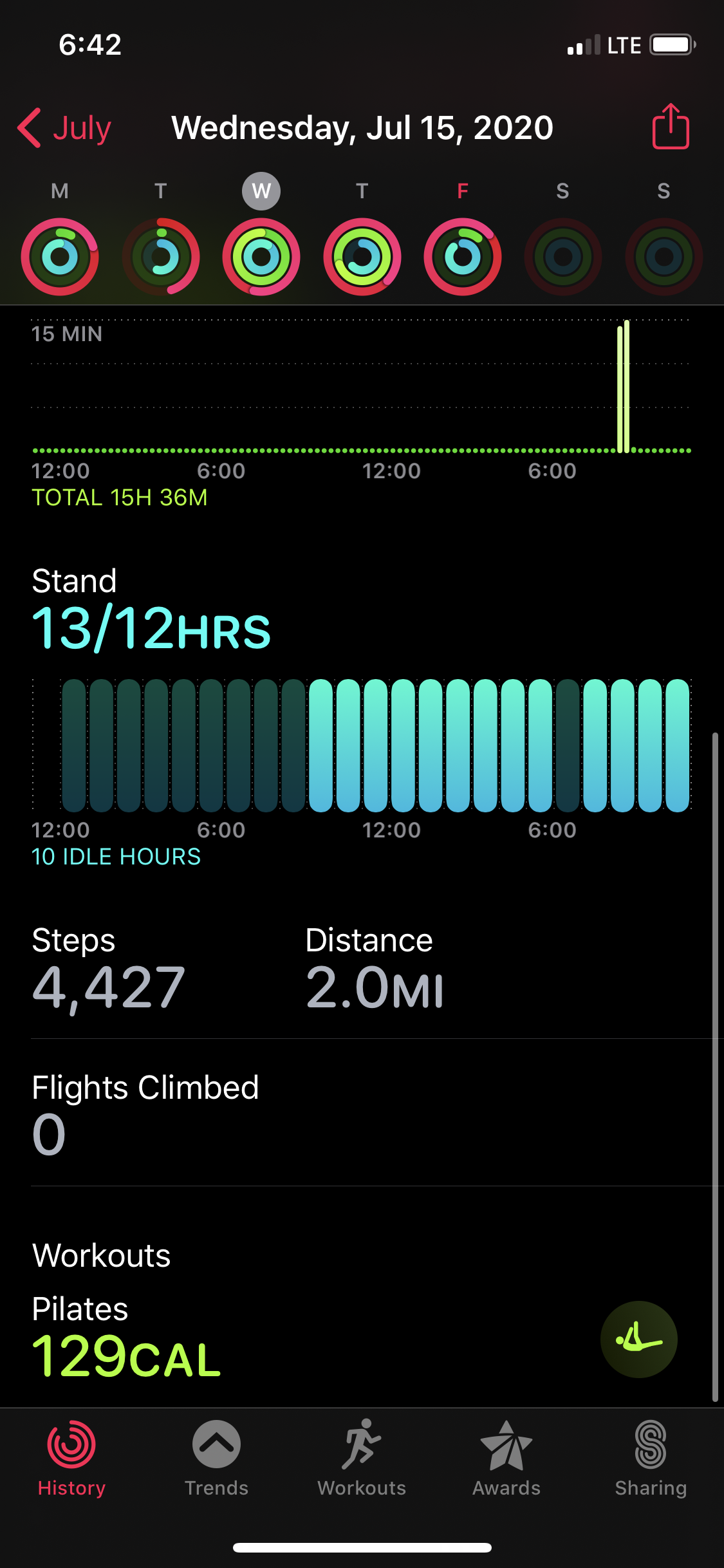The width and height of the screenshot is (724, 1568).
Task: Select Friday's activity rings
Action: (463, 257)
